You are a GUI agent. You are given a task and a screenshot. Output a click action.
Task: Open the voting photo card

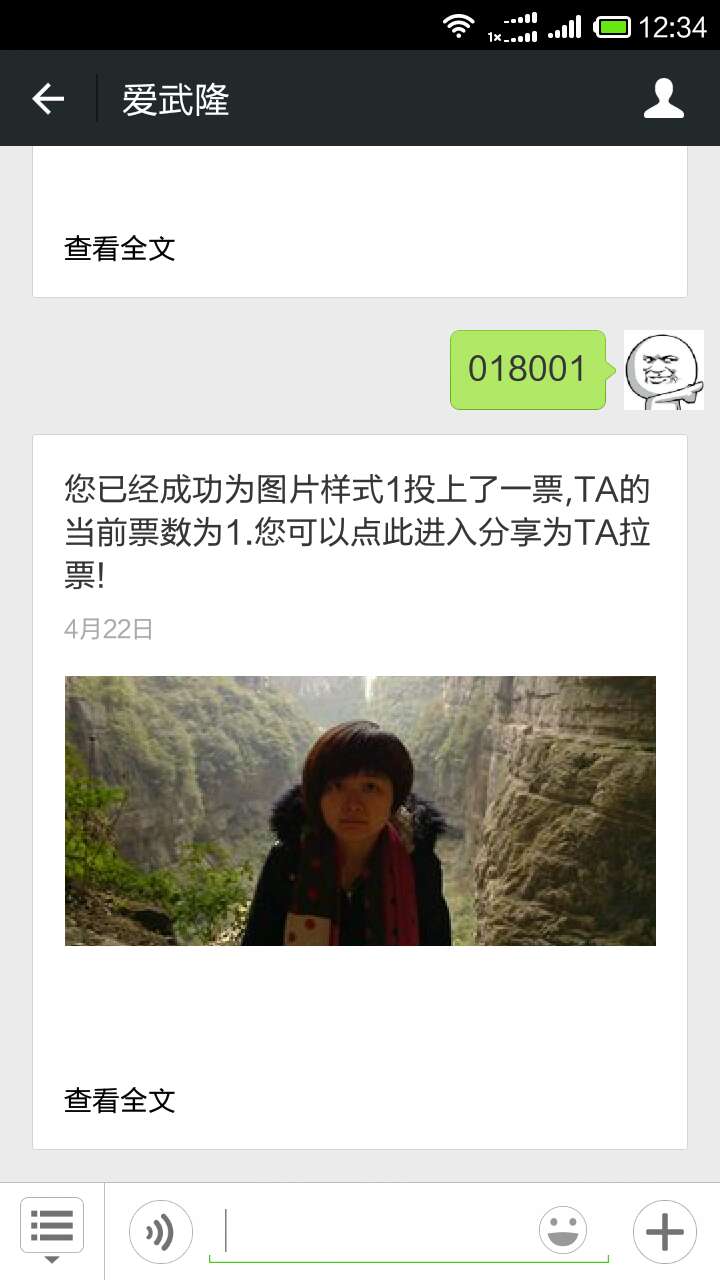coord(360,810)
